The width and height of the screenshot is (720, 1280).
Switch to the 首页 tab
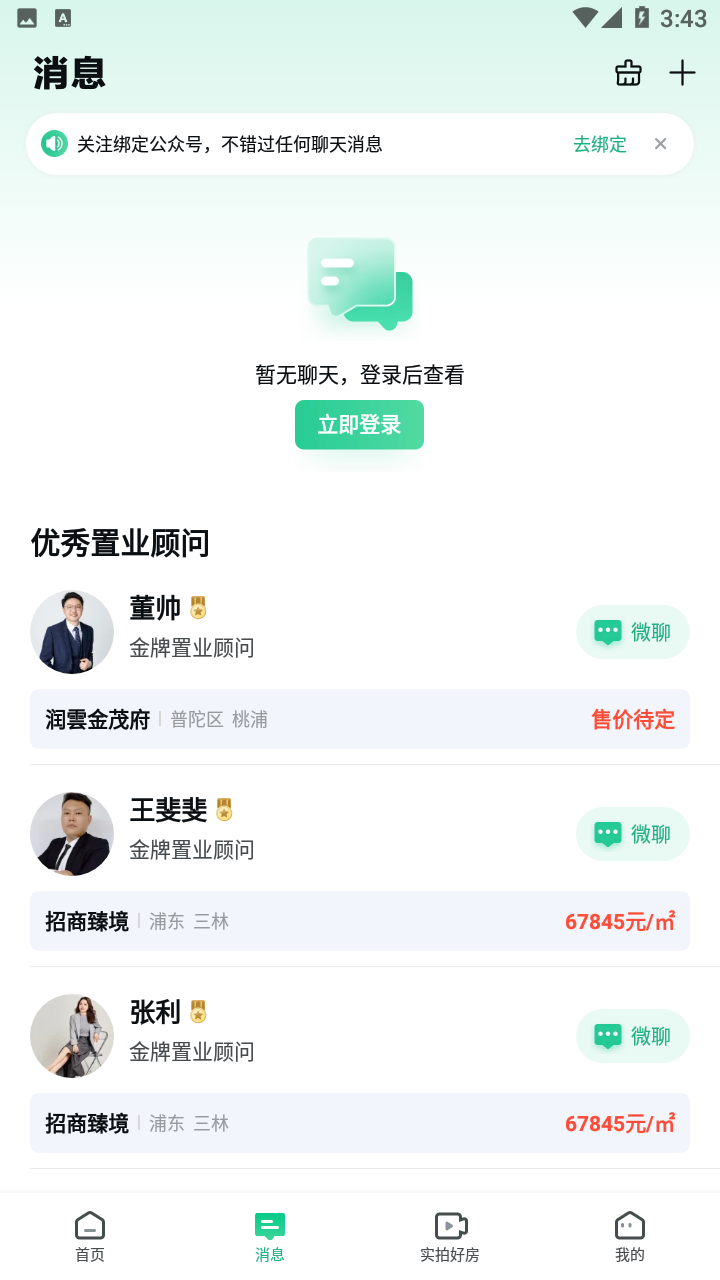pyautogui.click(x=90, y=1237)
